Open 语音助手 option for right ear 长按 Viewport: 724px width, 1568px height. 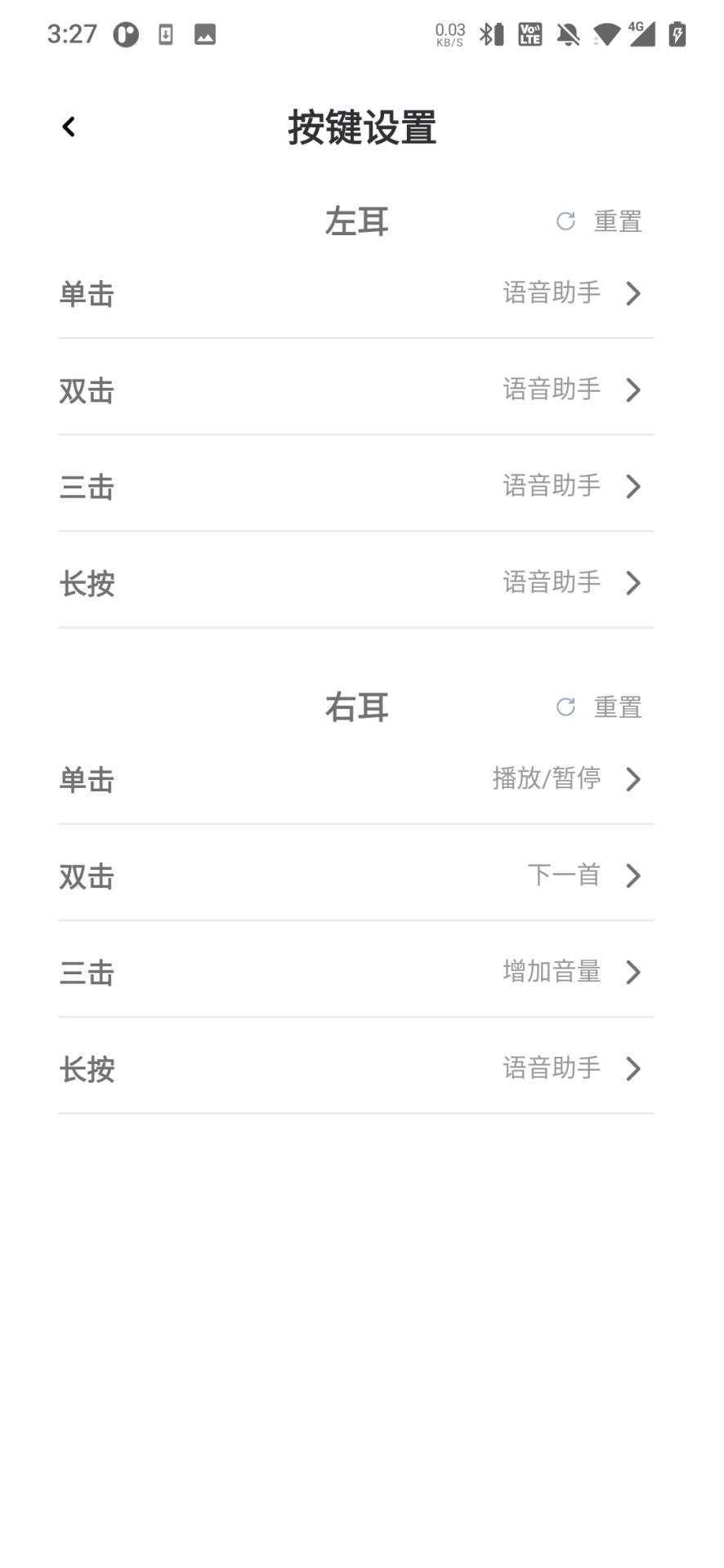point(552,1069)
